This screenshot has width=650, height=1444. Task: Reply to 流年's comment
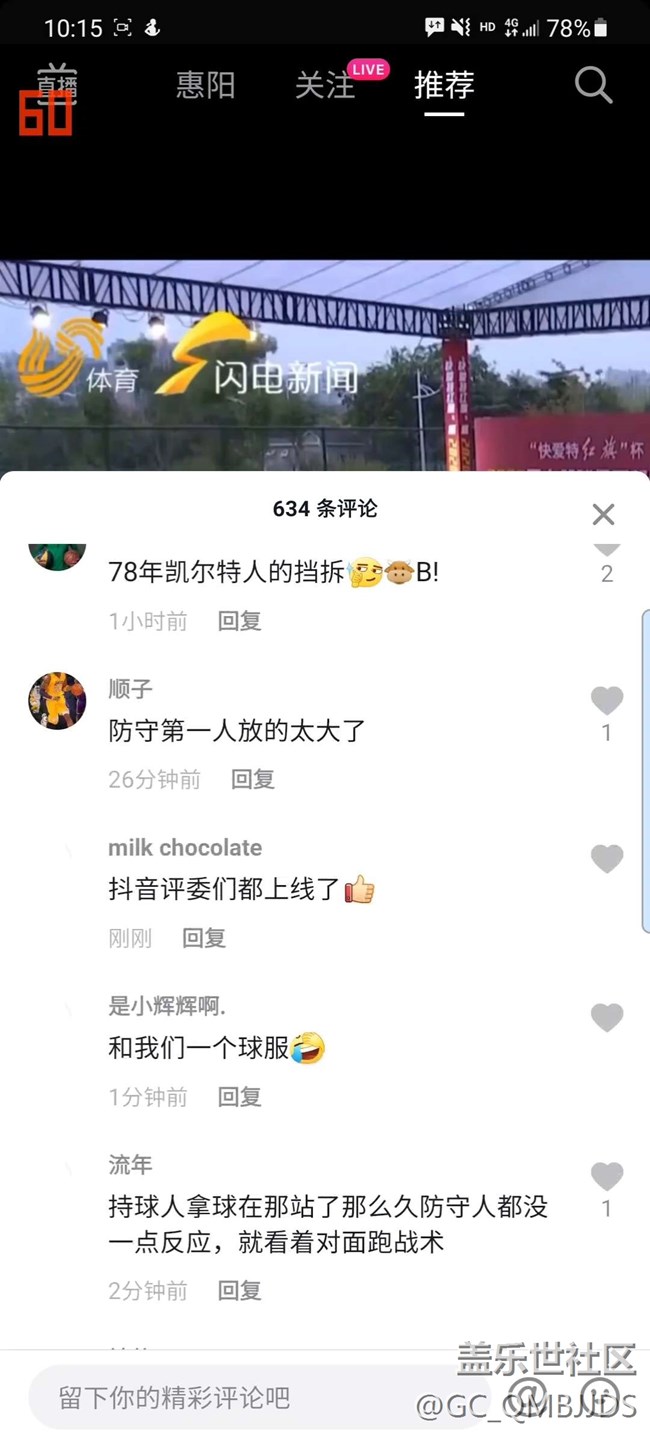[x=240, y=1291]
